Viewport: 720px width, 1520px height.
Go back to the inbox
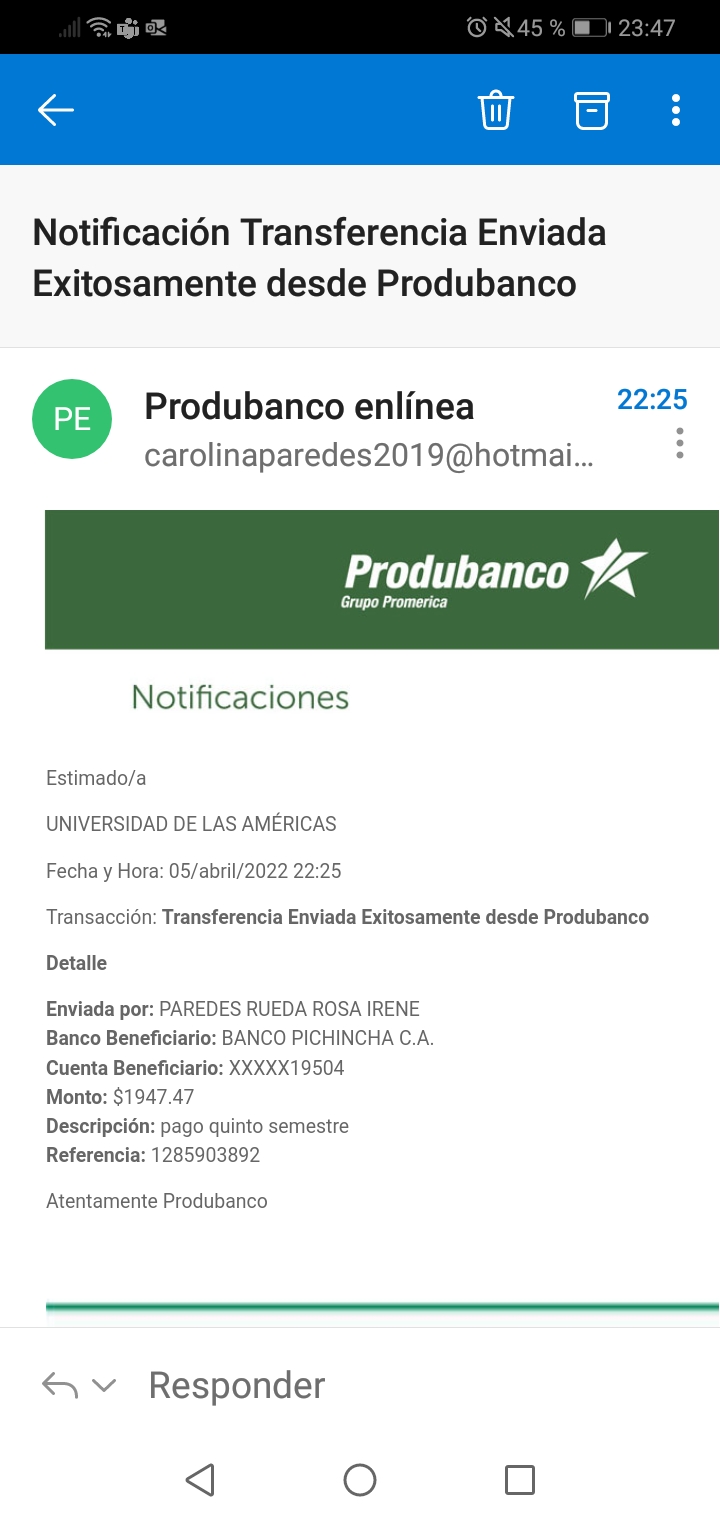click(x=56, y=110)
